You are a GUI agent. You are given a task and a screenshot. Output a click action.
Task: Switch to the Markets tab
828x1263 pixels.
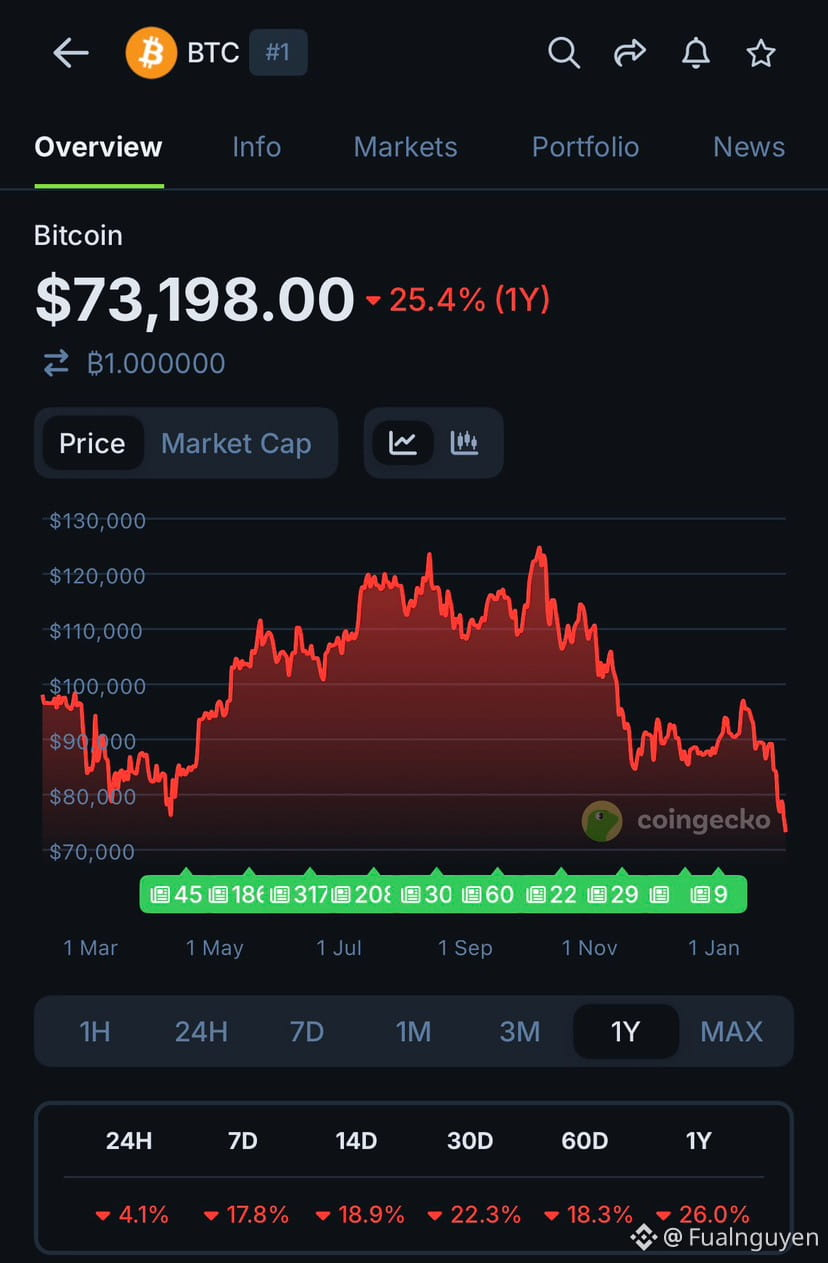tap(405, 147)
